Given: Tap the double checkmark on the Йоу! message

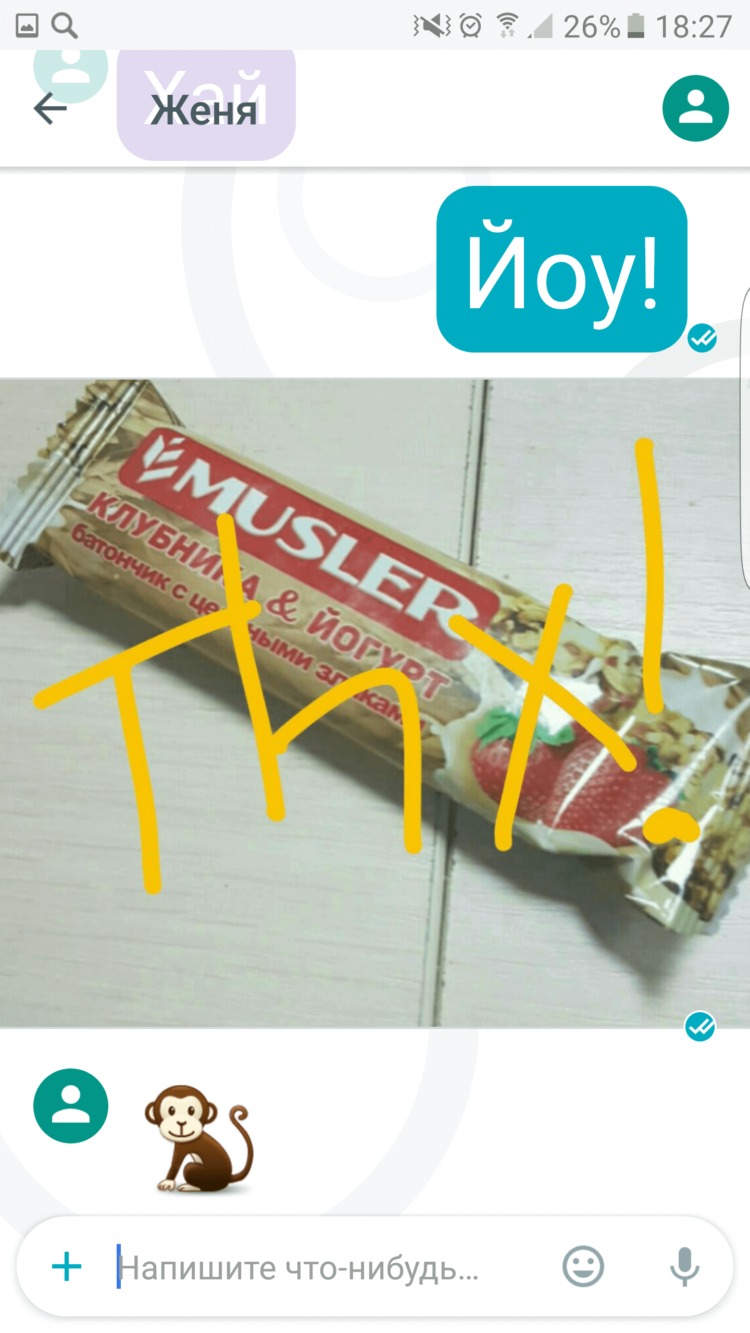Looking at the screenshot, I should (x=703, y=339).
